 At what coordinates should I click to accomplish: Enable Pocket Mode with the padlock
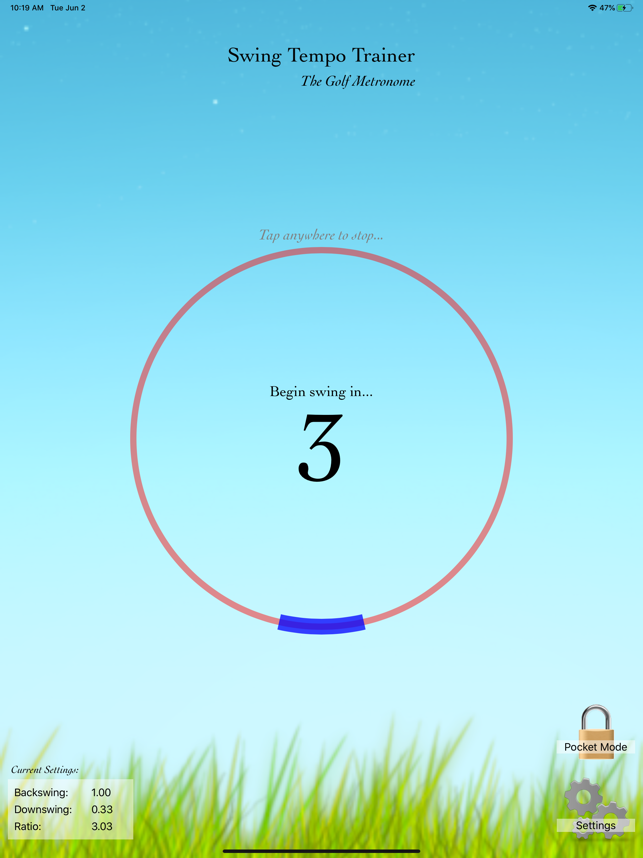[596, 732]
